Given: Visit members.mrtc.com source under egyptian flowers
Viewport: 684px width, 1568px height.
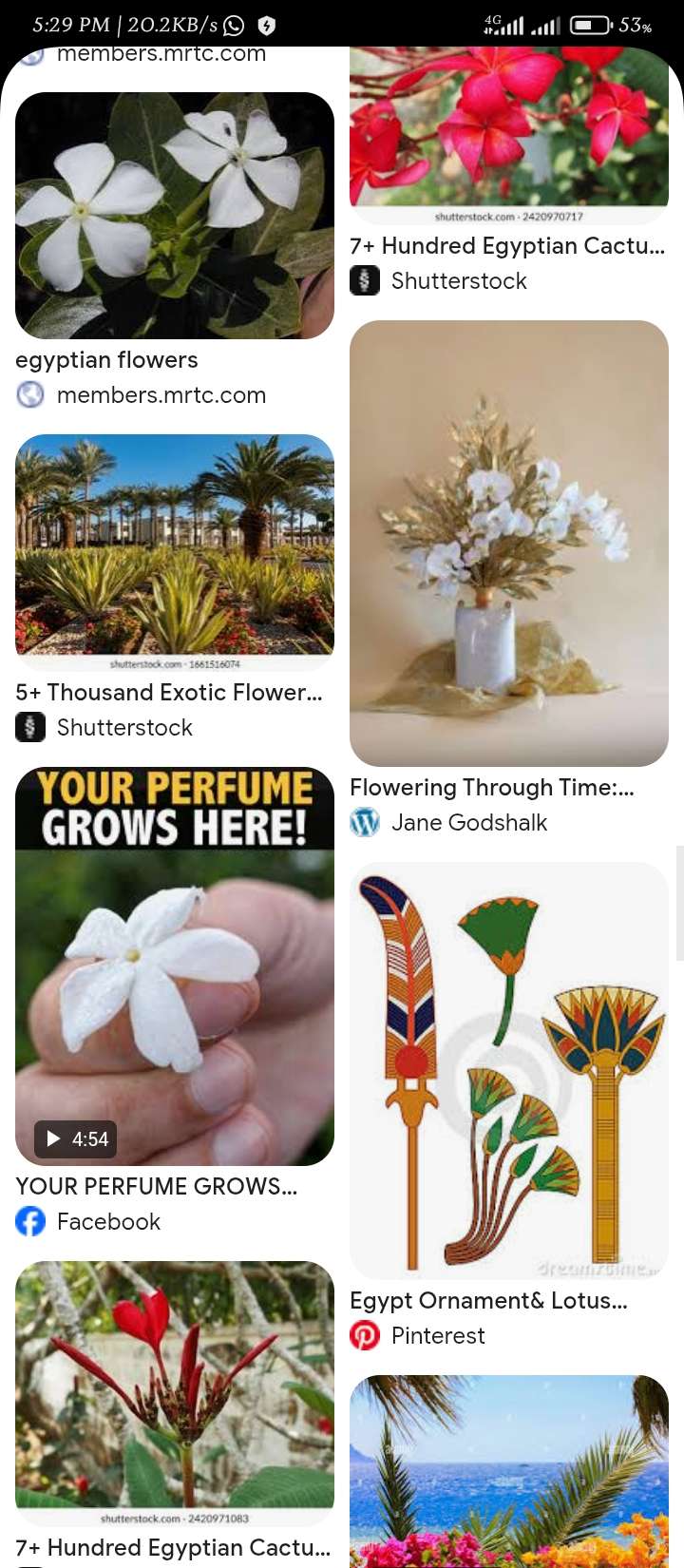Looking at the screenshot, I should coord(161,395).
